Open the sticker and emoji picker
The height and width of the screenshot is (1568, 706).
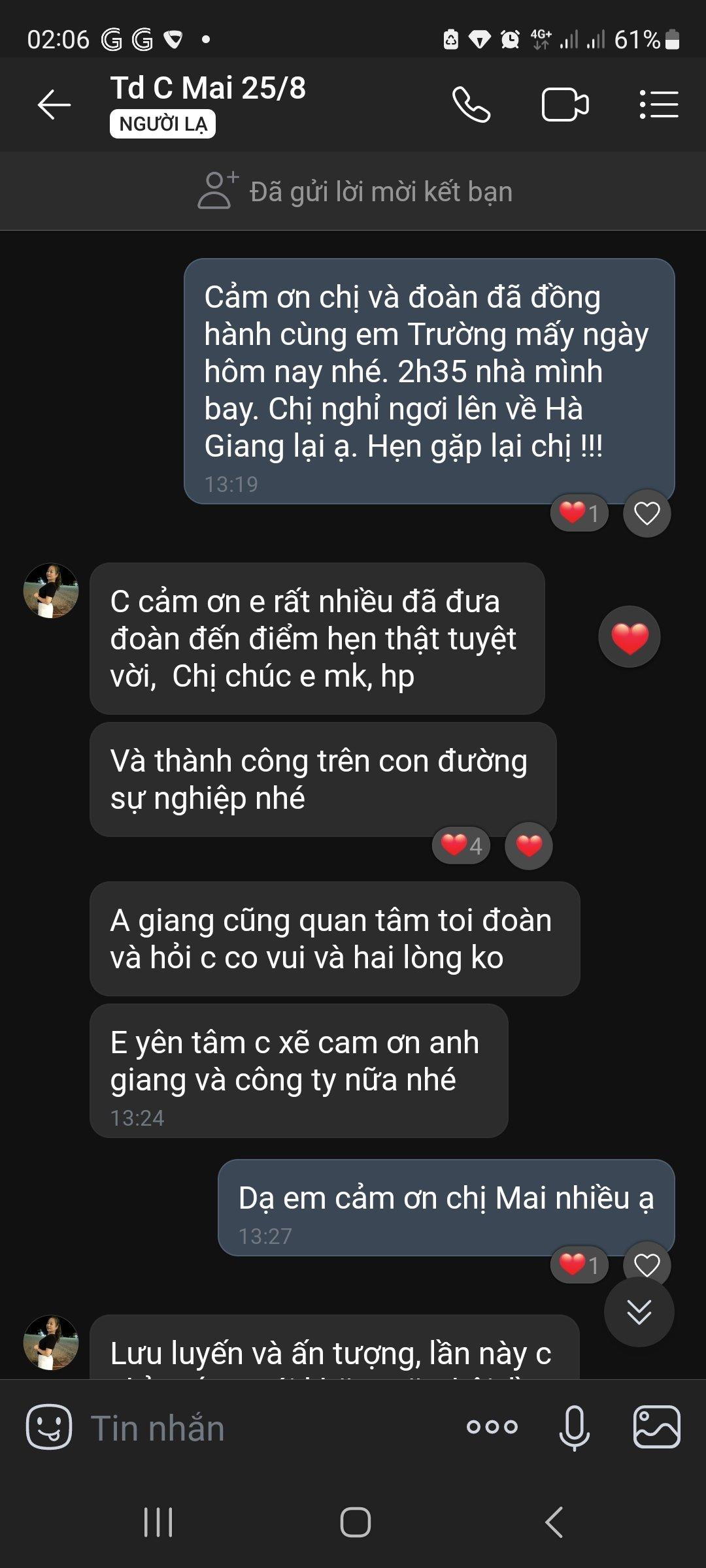(48, 1427)
